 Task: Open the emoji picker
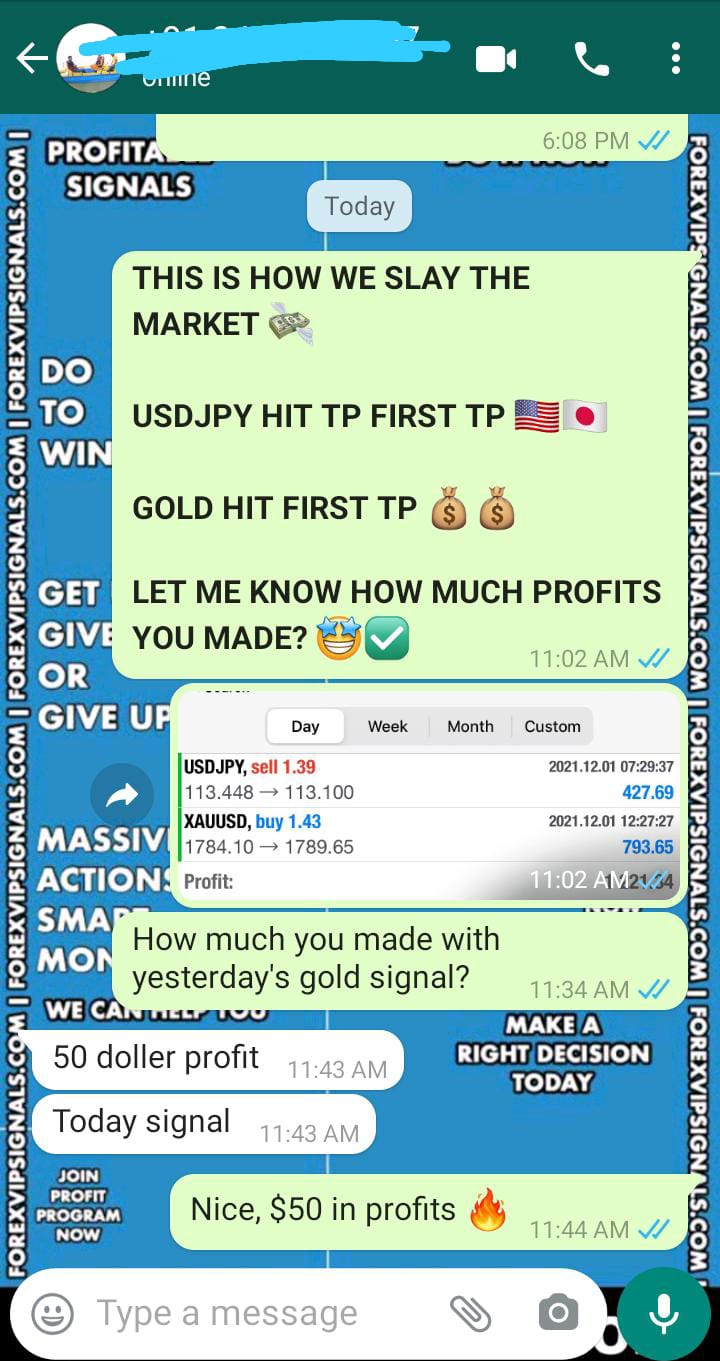52,1313
